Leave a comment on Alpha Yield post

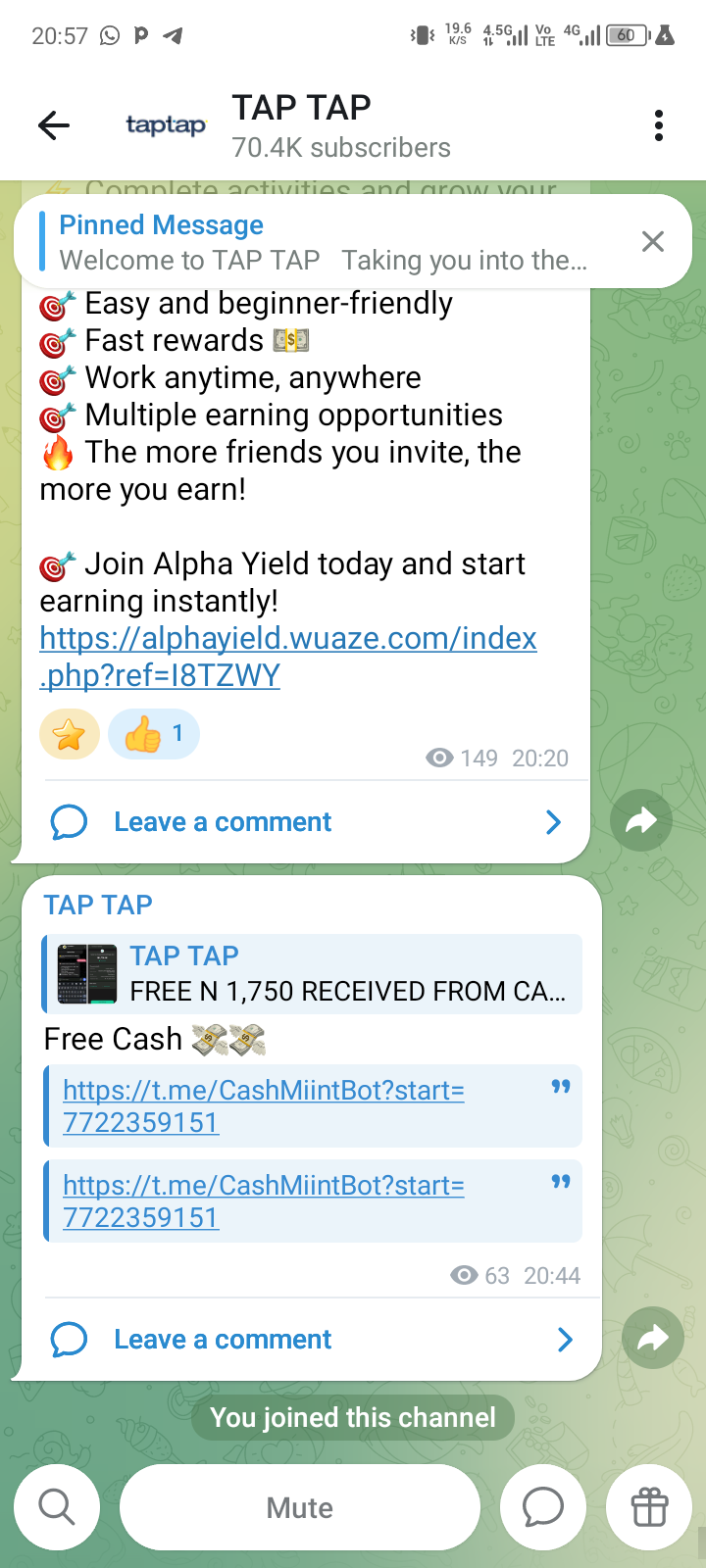(x=223, y=822)
